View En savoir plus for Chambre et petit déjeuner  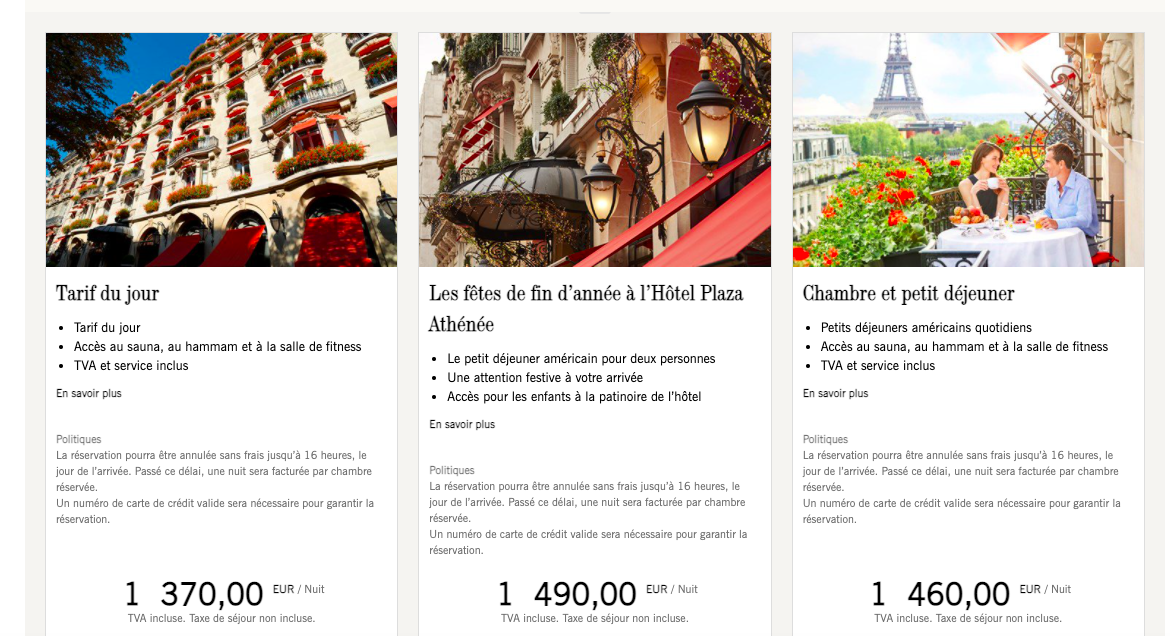(835, 394)
